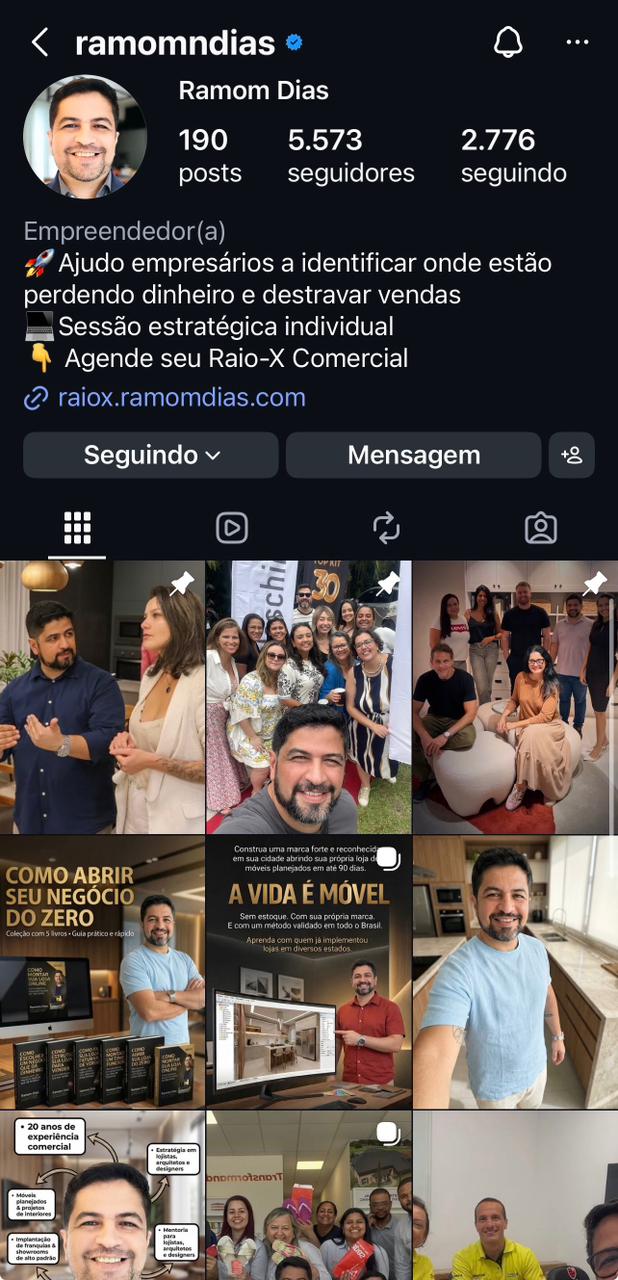Open the 2.776 seguindo list
618x1280 pixels.
[x=513, y=155]
